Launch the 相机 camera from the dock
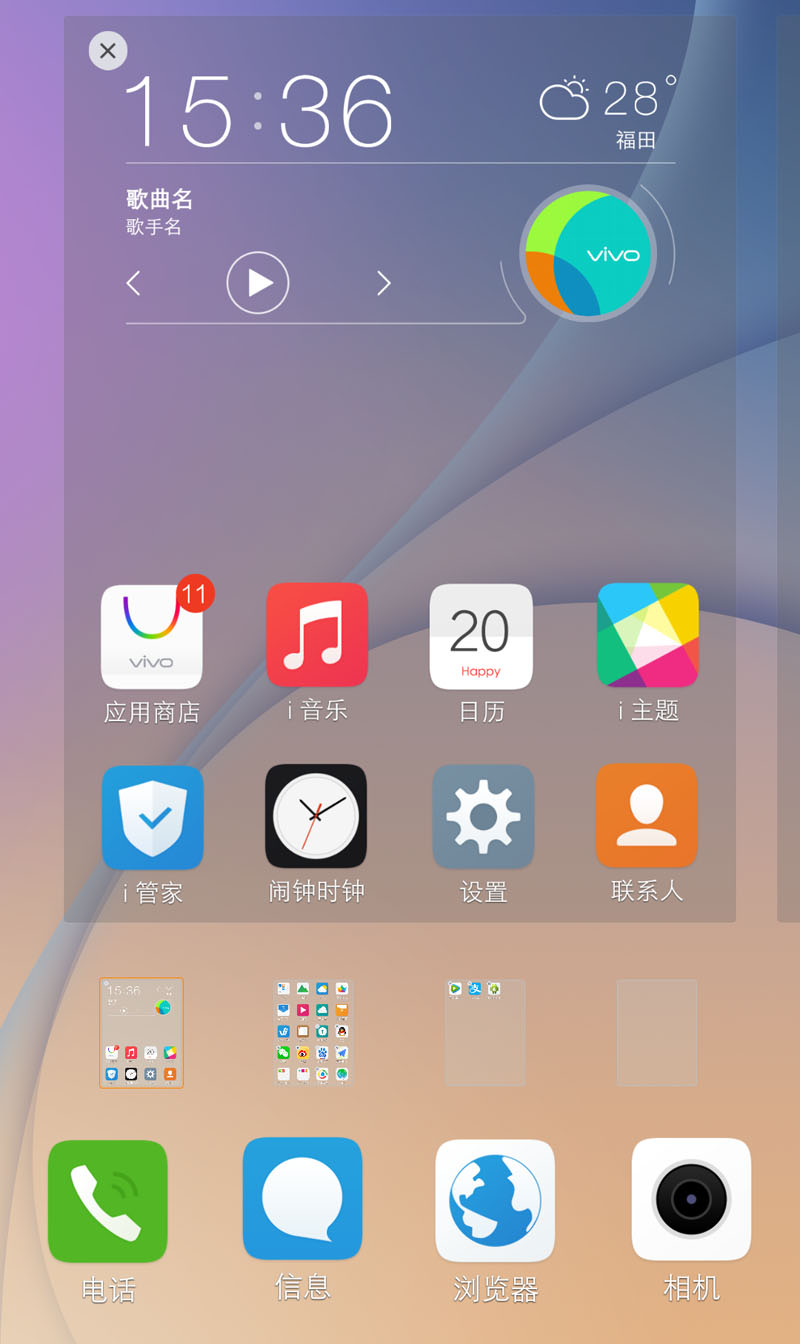The height and width of the screenshot is (1344, 800). tap(691, 1200)
